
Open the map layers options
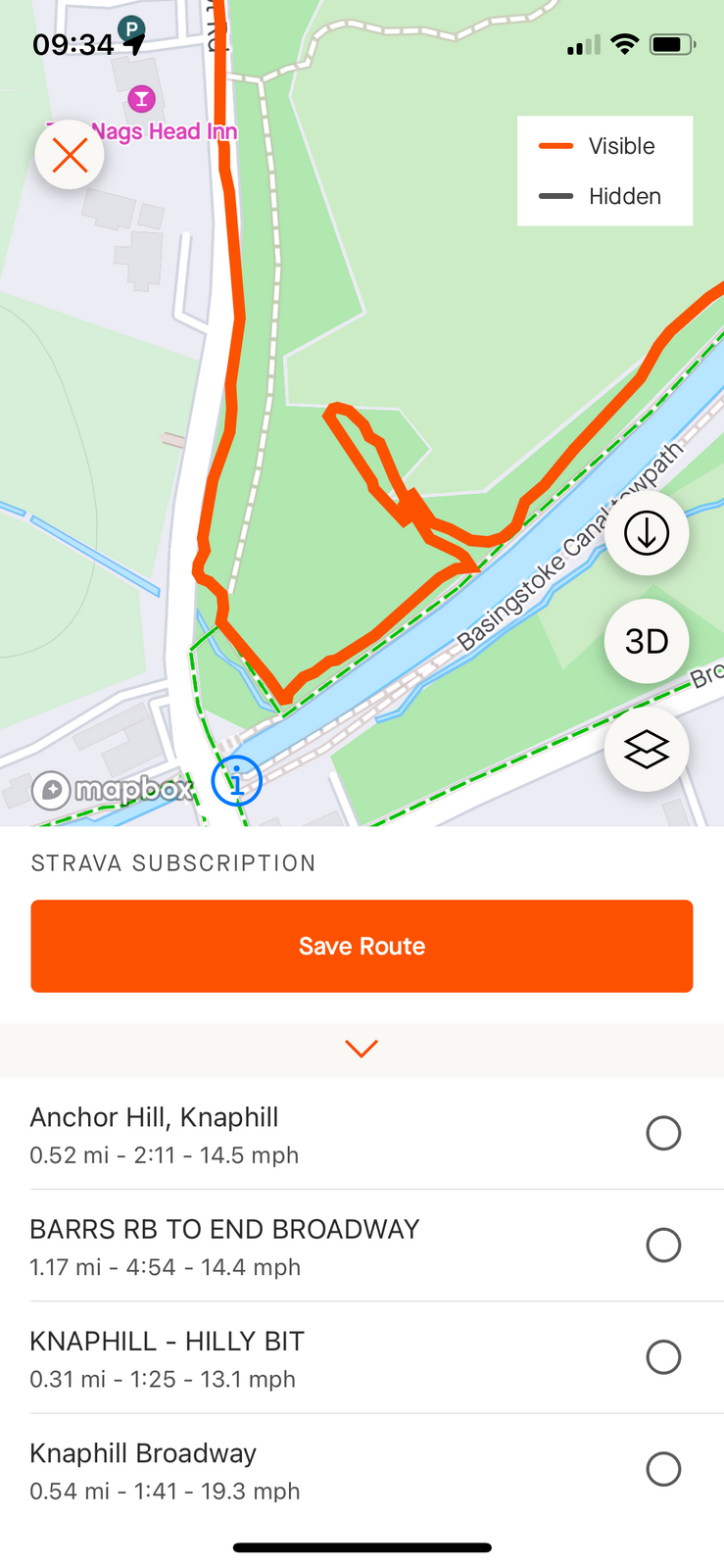[647, 750]
